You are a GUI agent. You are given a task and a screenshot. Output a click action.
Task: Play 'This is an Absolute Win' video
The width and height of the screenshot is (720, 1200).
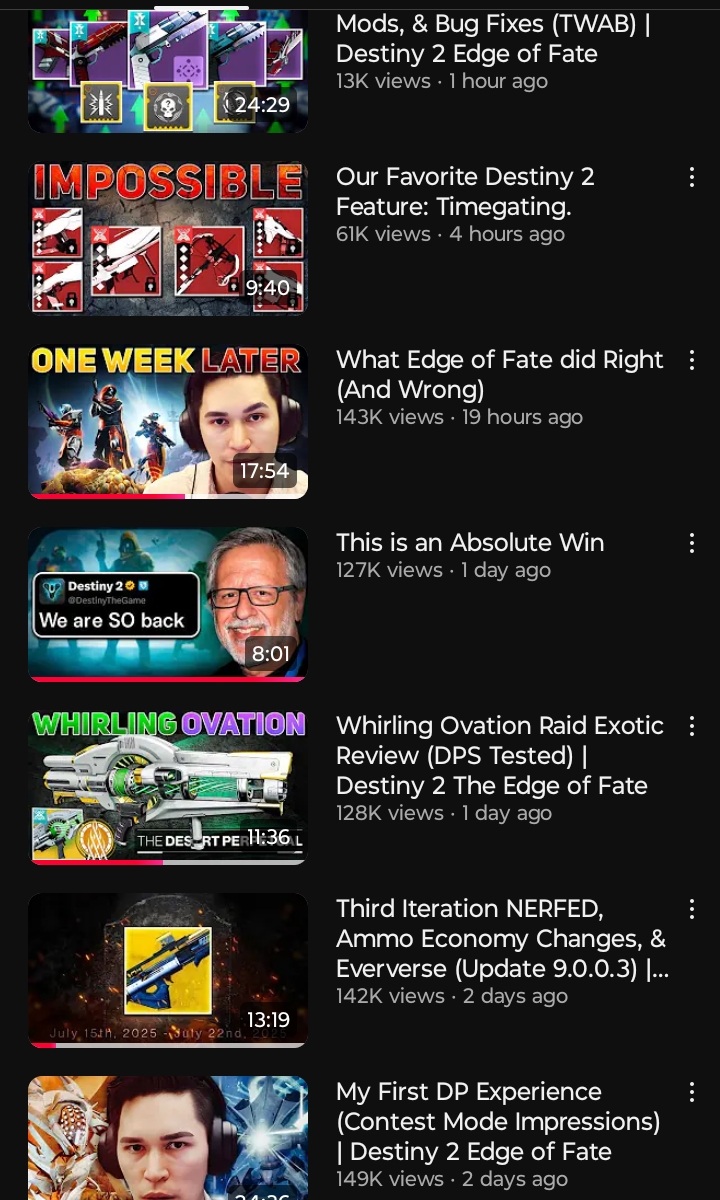point(168,604)
